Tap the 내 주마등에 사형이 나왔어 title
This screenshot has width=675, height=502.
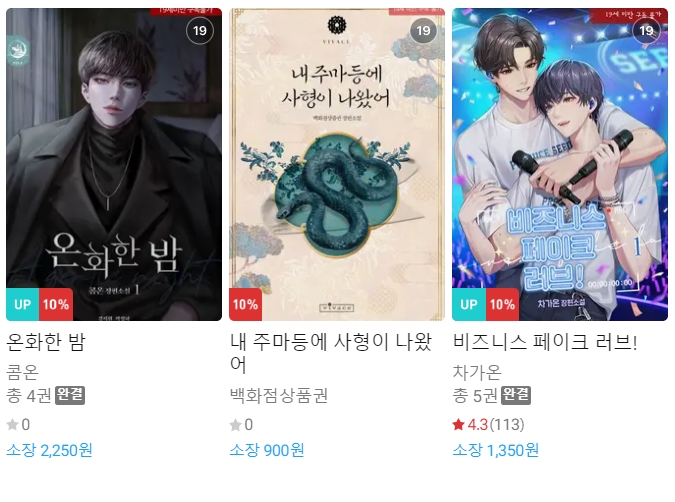(330, 353)
